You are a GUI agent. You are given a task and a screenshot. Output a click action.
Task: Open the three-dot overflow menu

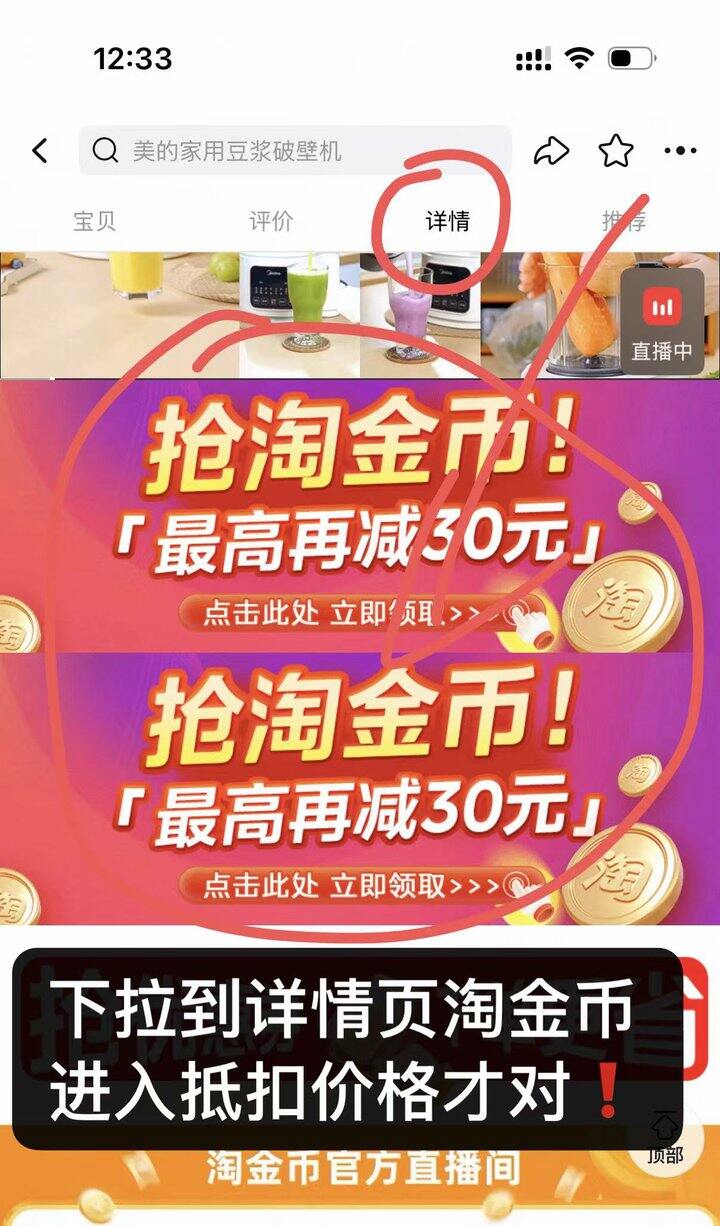[x=680, y=151]
